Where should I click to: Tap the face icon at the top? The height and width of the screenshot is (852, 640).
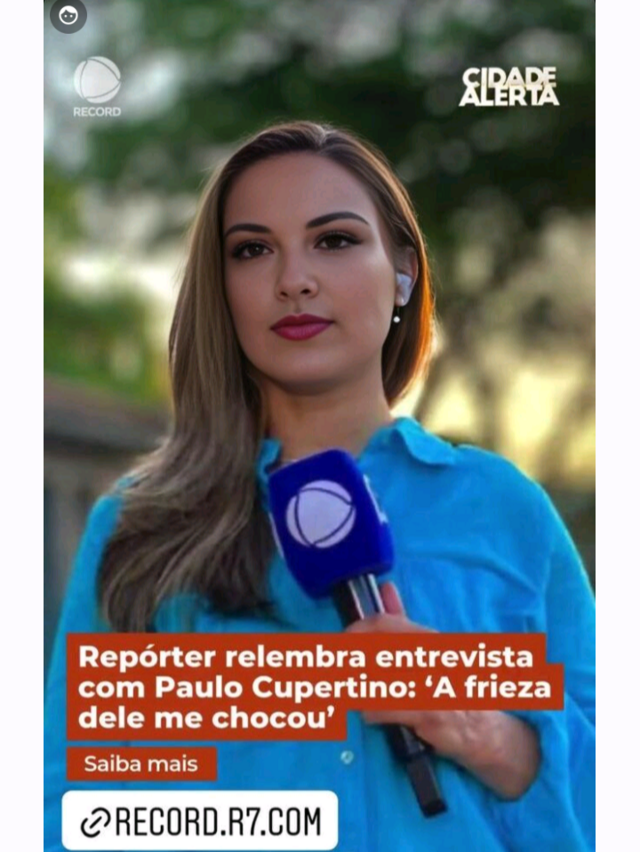pyautogui.click(x=68, y=16)
